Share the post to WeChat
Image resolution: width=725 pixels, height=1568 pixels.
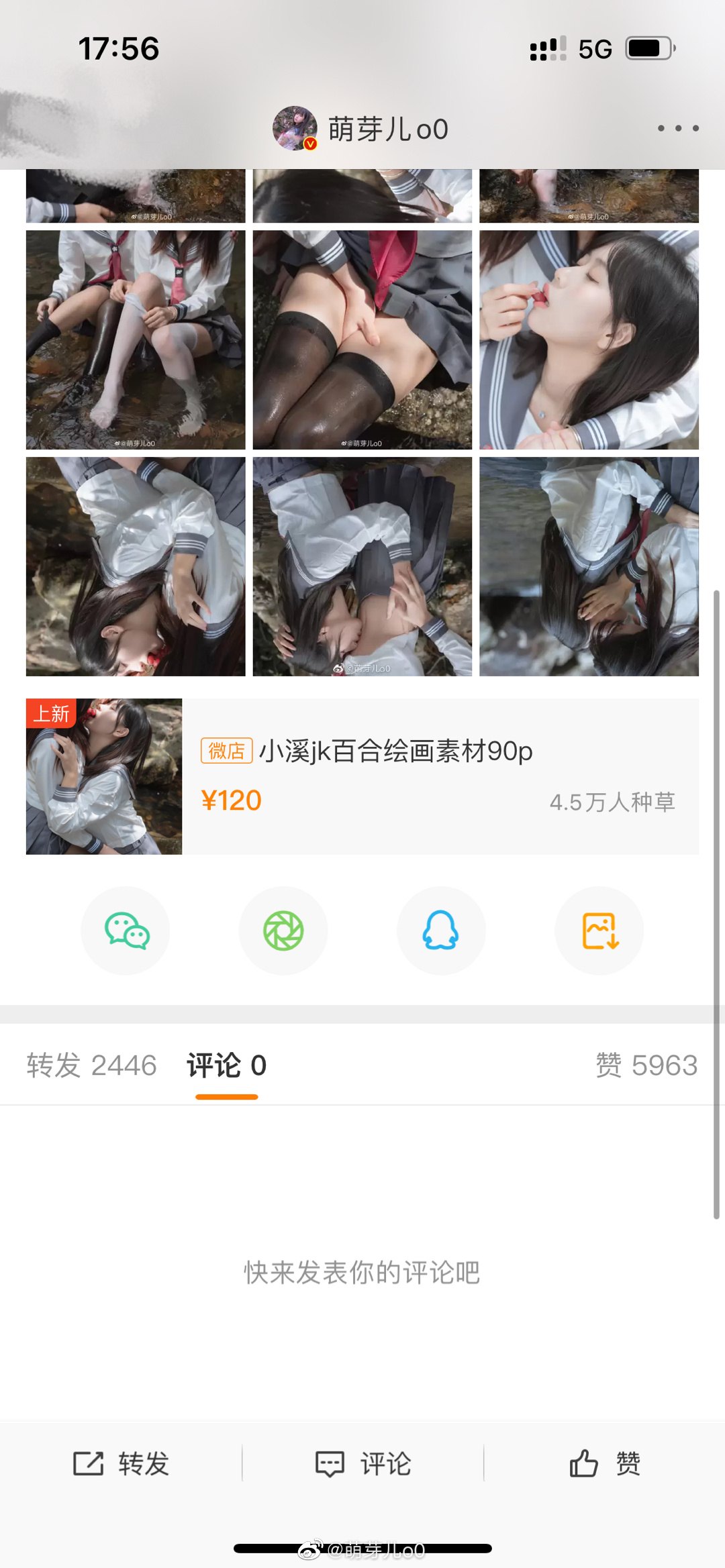click(x=126, y=931)
